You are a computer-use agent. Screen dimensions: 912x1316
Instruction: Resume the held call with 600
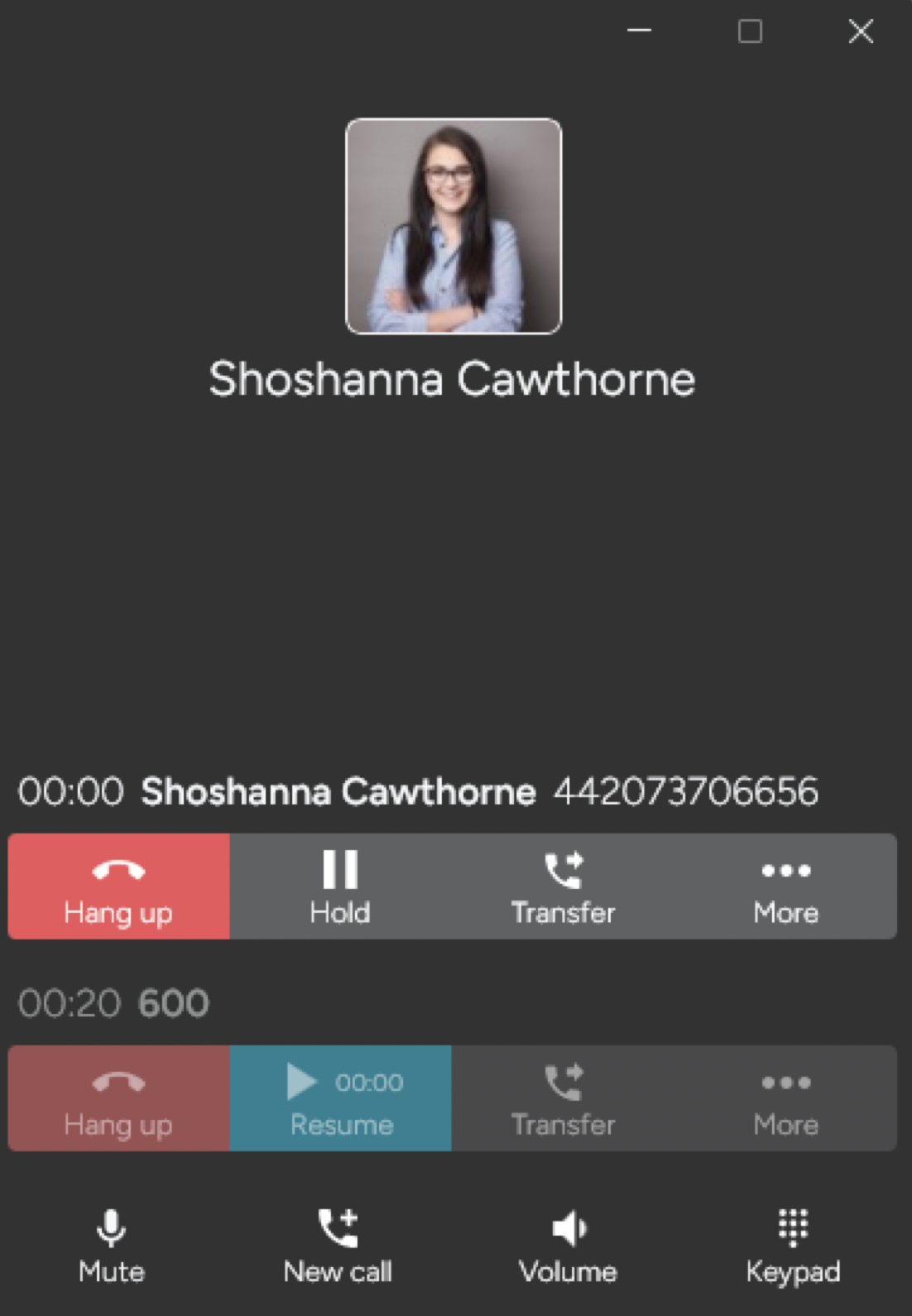click(341, 1098)
